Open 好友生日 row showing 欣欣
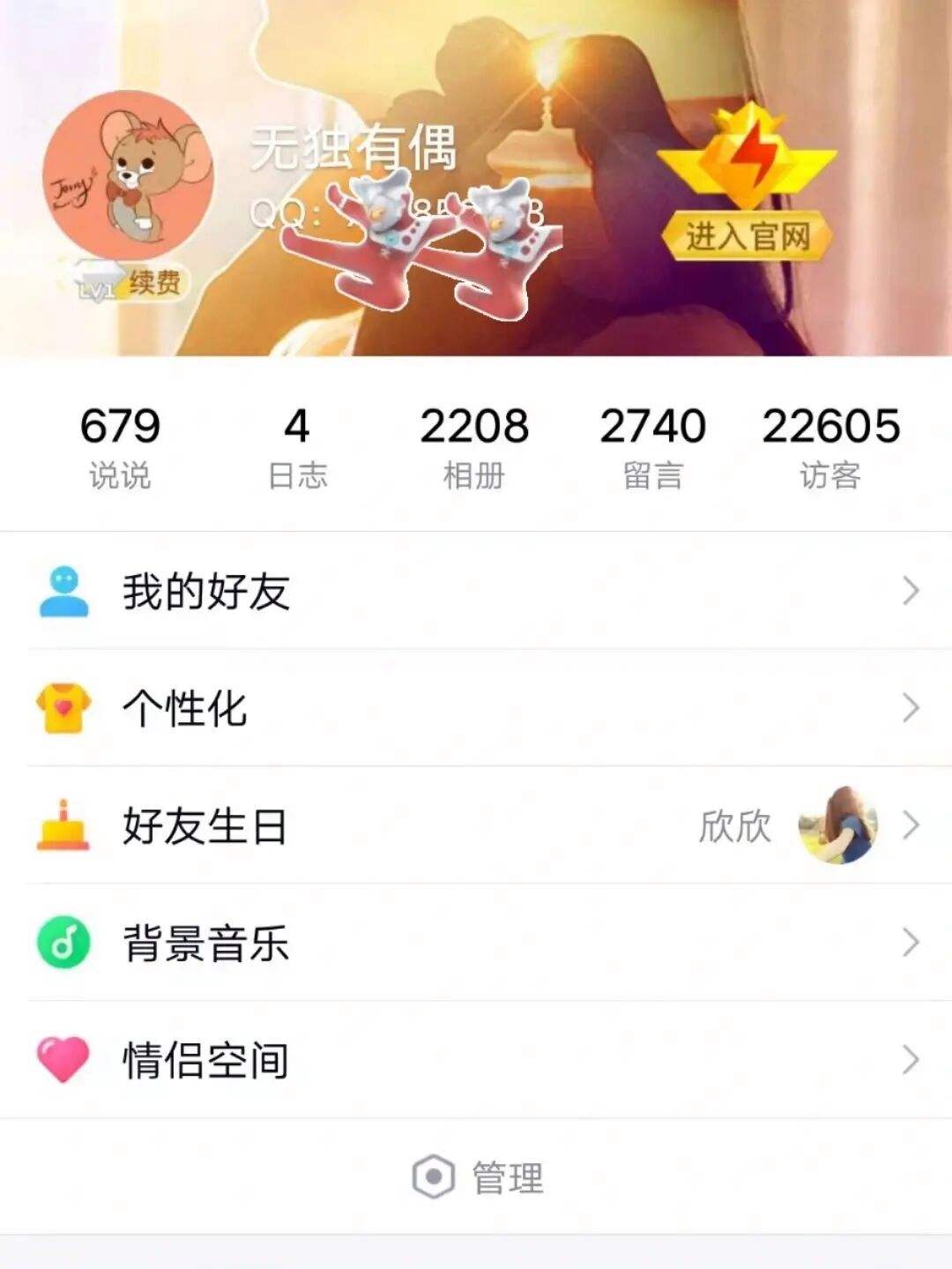 pyautogui.click(x=476, y=825)
